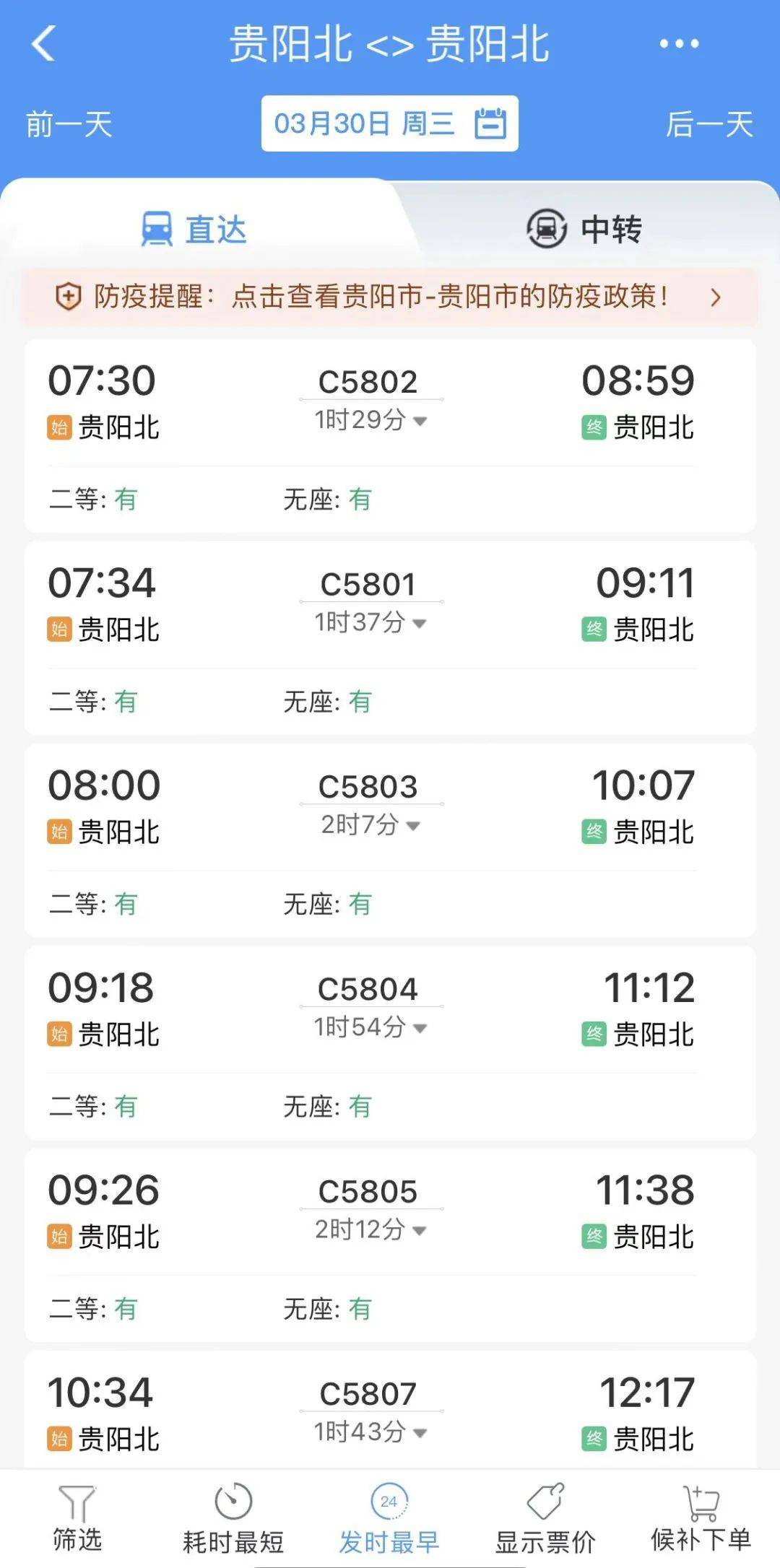Open the three-dot overflow menu
This screenshot has height=1568, width=780.
tap(679, 44)
